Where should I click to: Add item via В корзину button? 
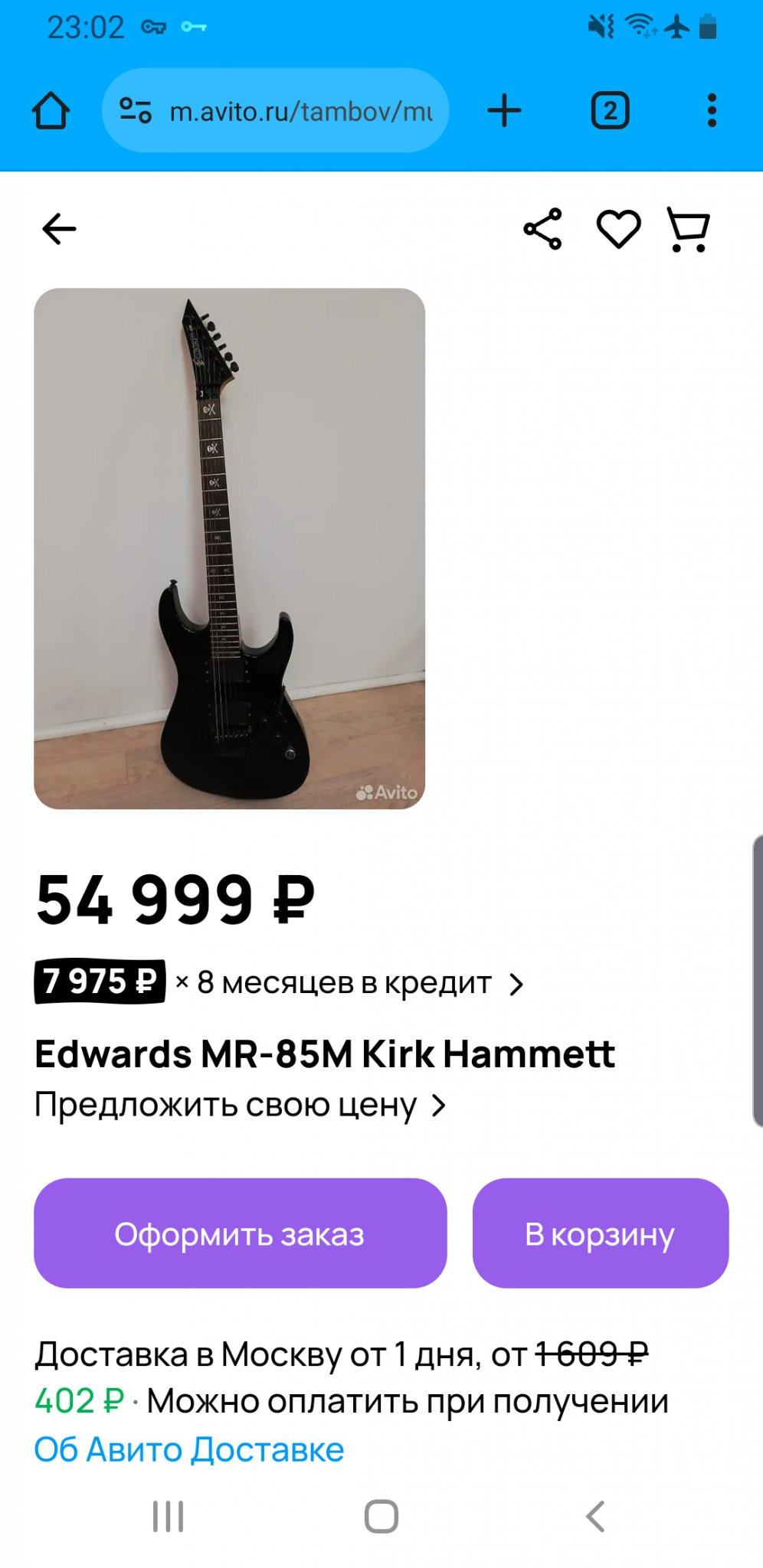[600, 1233]
